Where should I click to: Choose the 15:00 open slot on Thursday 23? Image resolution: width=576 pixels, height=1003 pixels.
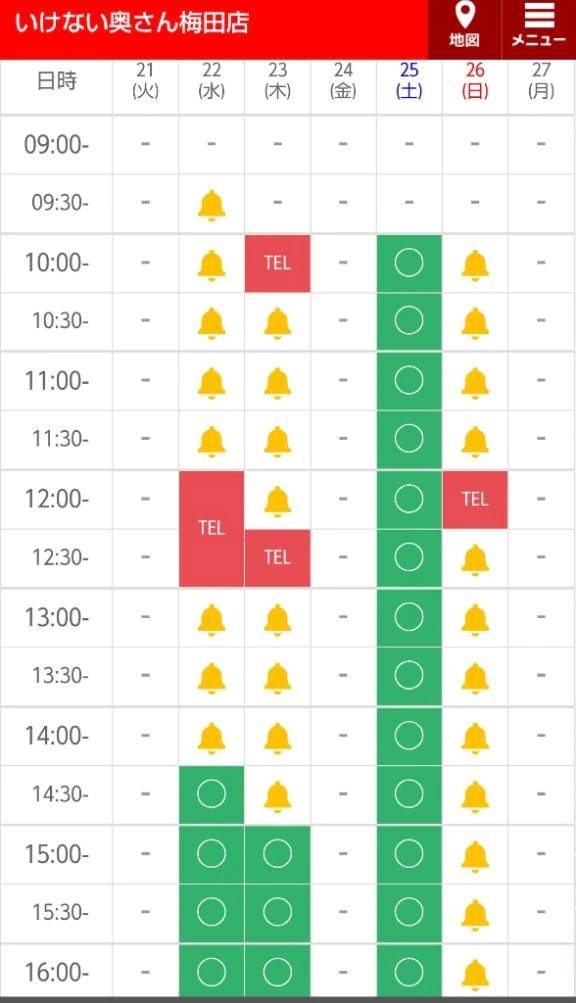(277, 853)
